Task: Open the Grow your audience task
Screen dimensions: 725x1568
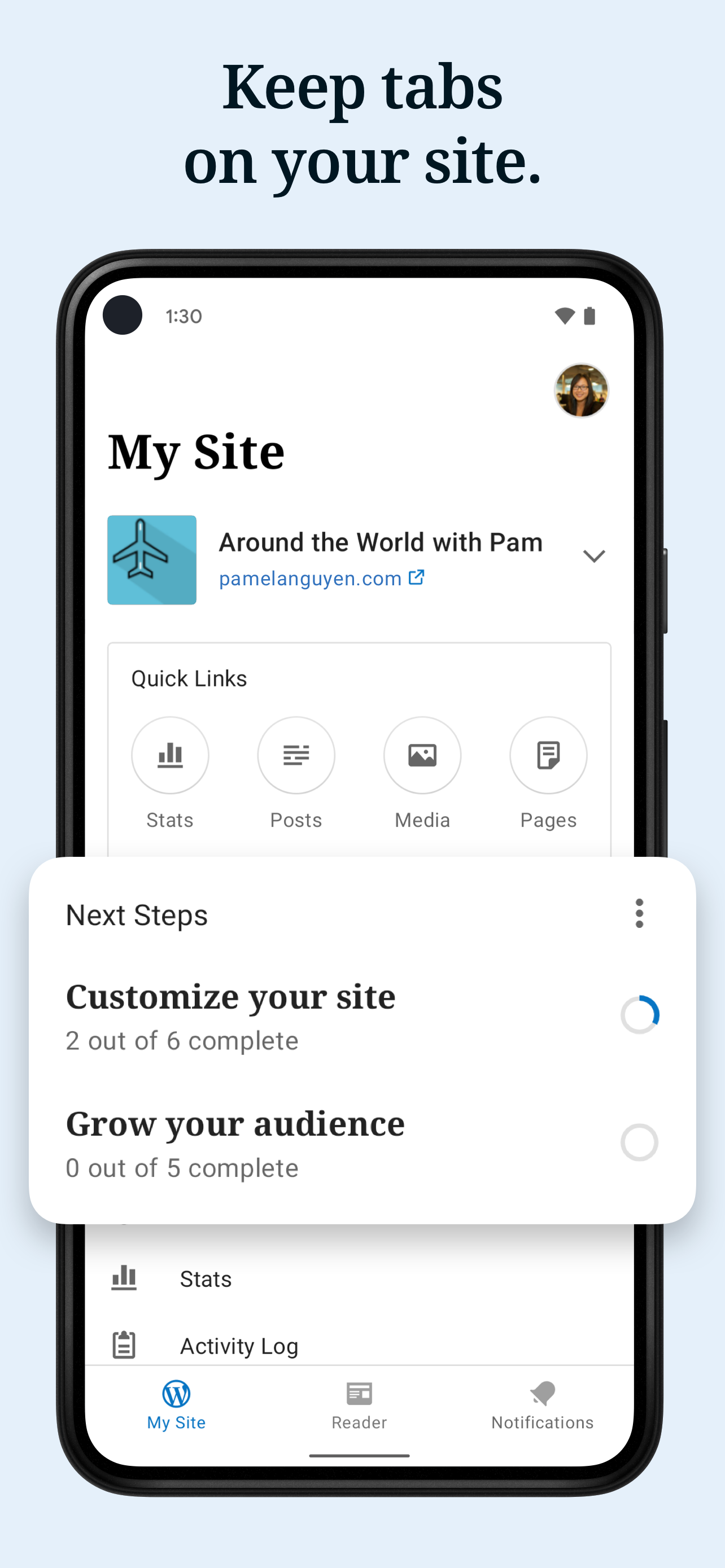Action: 234,1124
